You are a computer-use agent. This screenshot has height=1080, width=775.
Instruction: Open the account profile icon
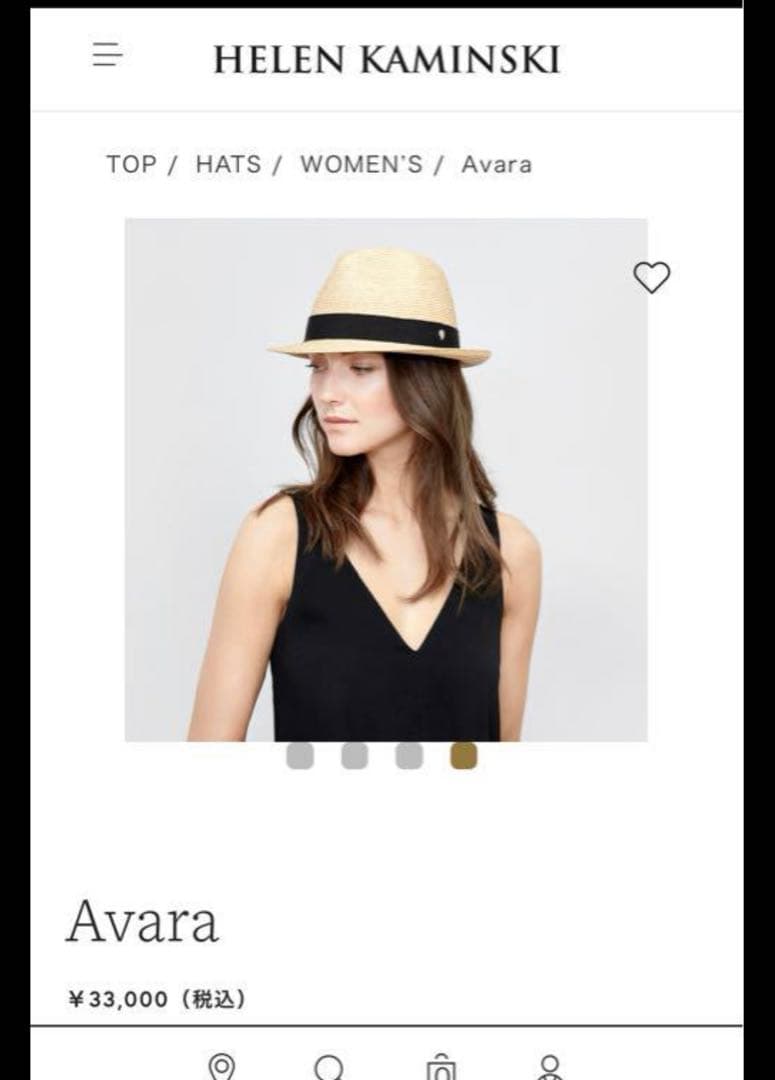548,1067
